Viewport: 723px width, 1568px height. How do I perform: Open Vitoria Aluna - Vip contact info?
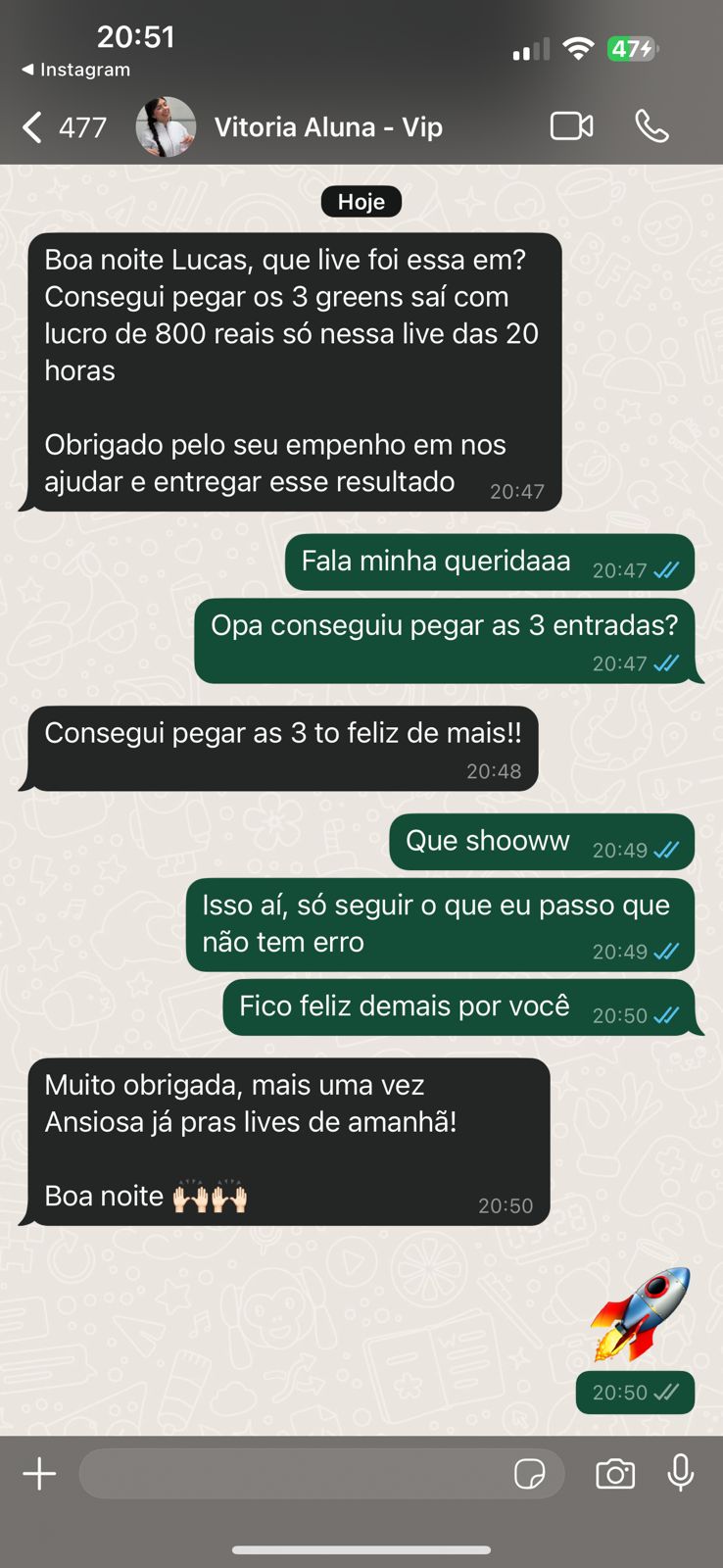[328, 127]
